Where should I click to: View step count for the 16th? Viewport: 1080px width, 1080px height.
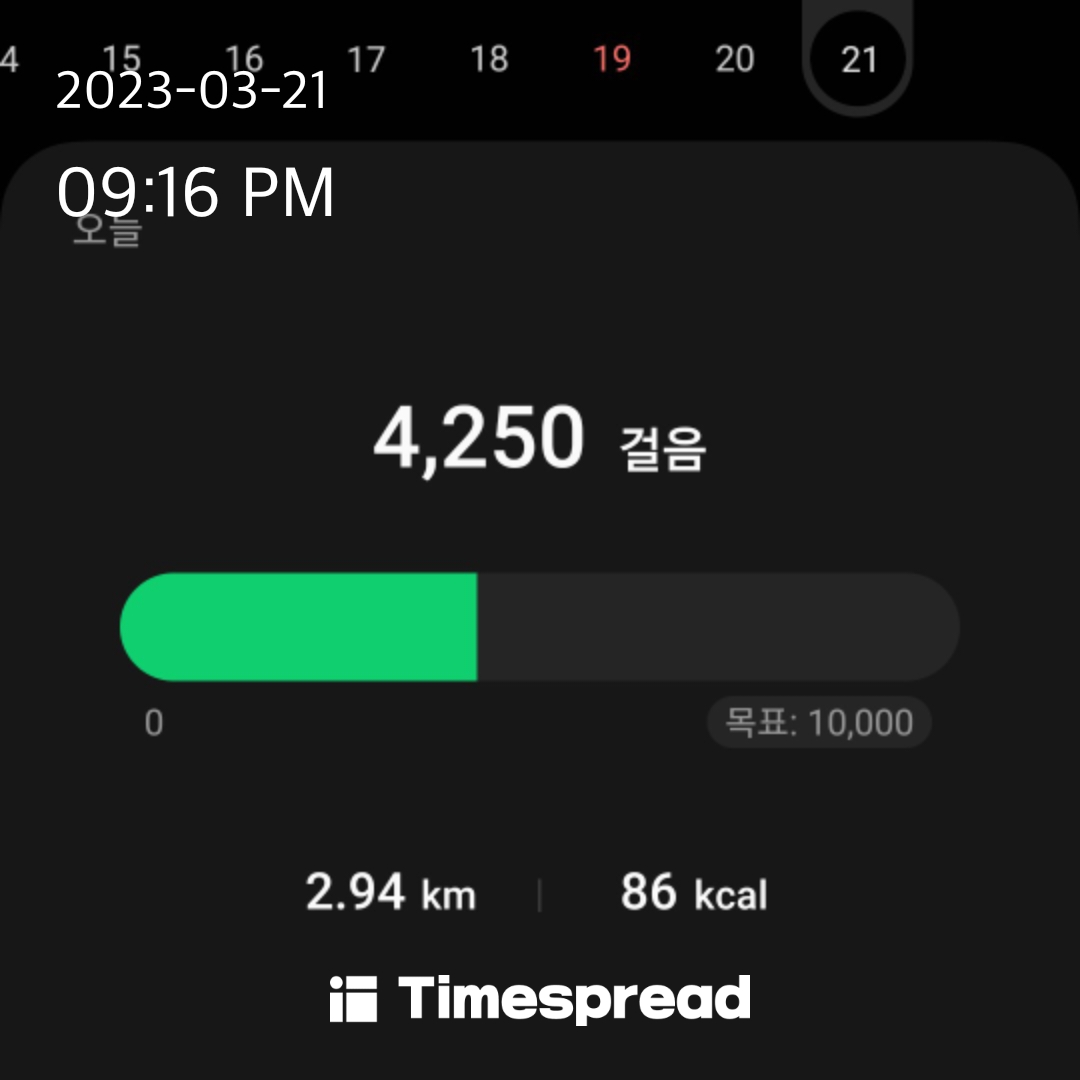pos(243,58)
